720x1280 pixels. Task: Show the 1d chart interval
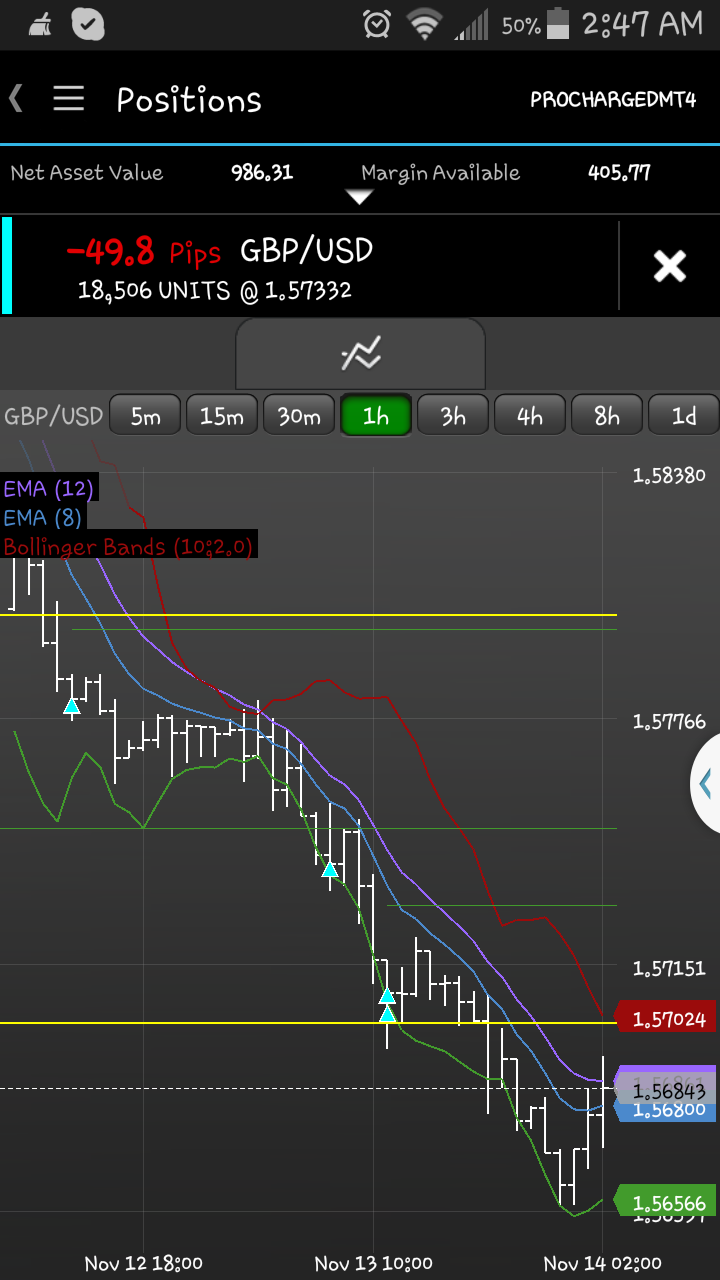point(683,416)
